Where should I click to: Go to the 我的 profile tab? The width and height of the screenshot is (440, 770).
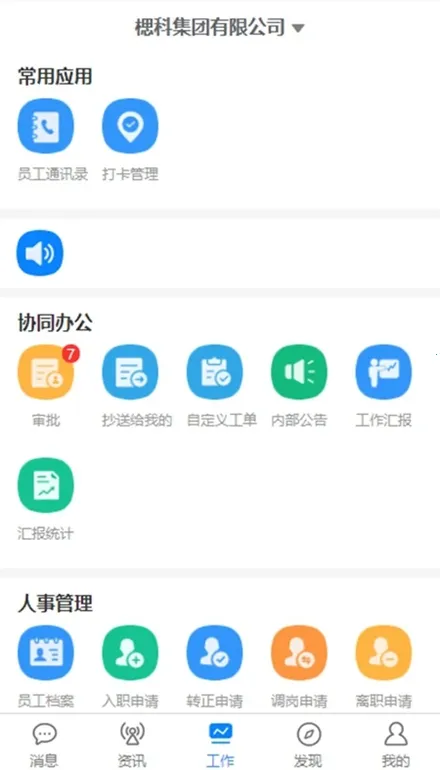396,744
